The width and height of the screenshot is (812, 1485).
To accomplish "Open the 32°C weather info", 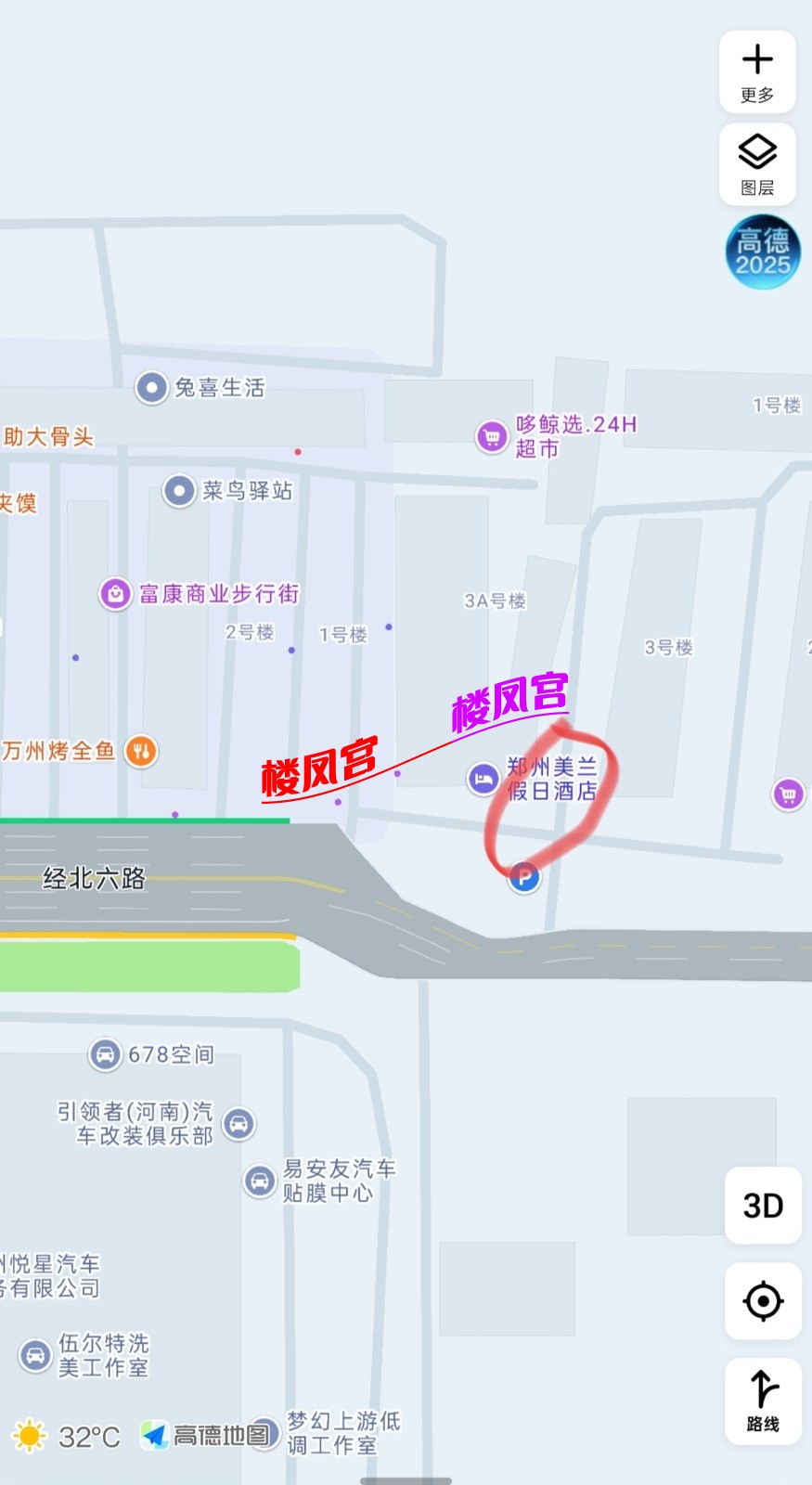I will (x=67, y=1436).
